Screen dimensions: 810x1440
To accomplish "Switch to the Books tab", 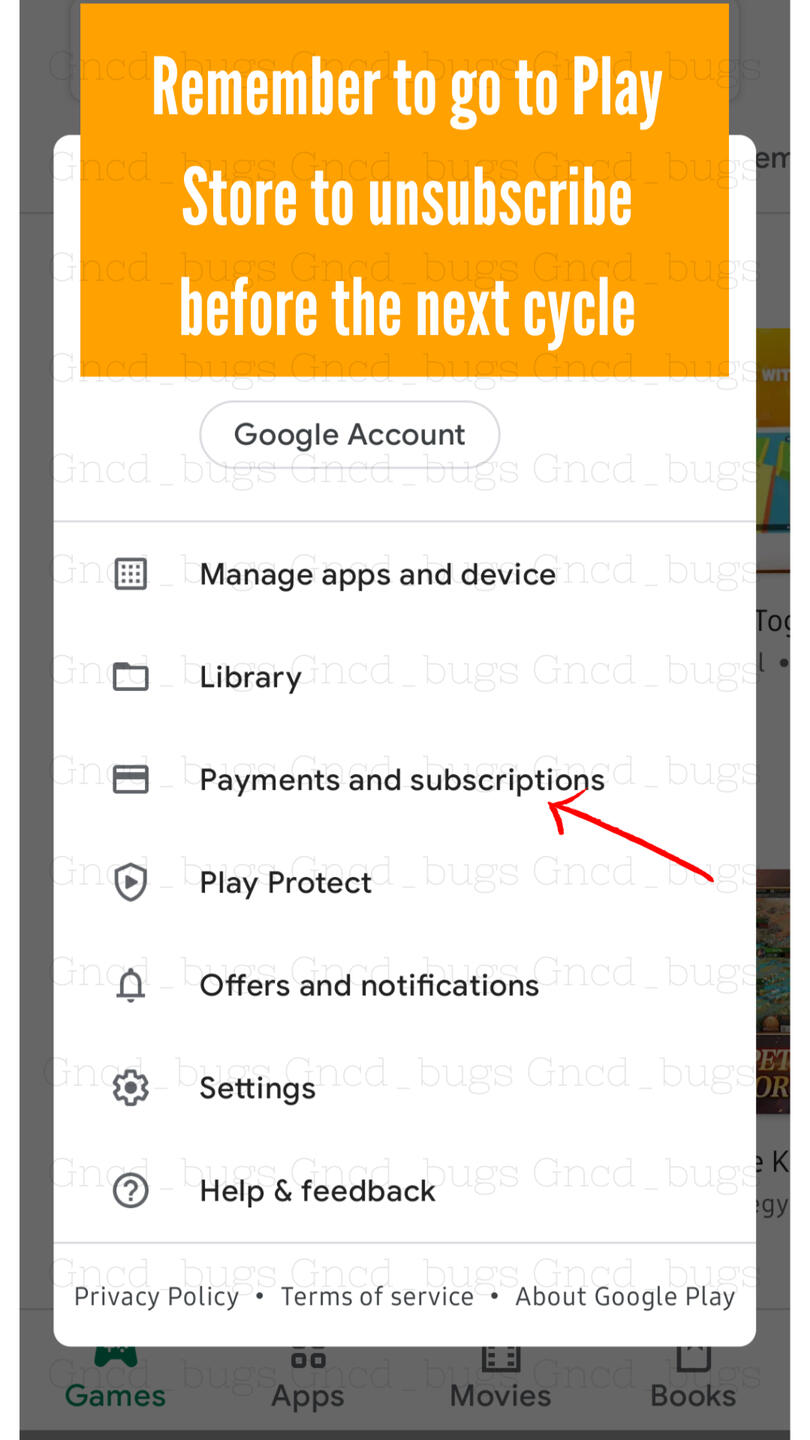I will point(693,1378).
